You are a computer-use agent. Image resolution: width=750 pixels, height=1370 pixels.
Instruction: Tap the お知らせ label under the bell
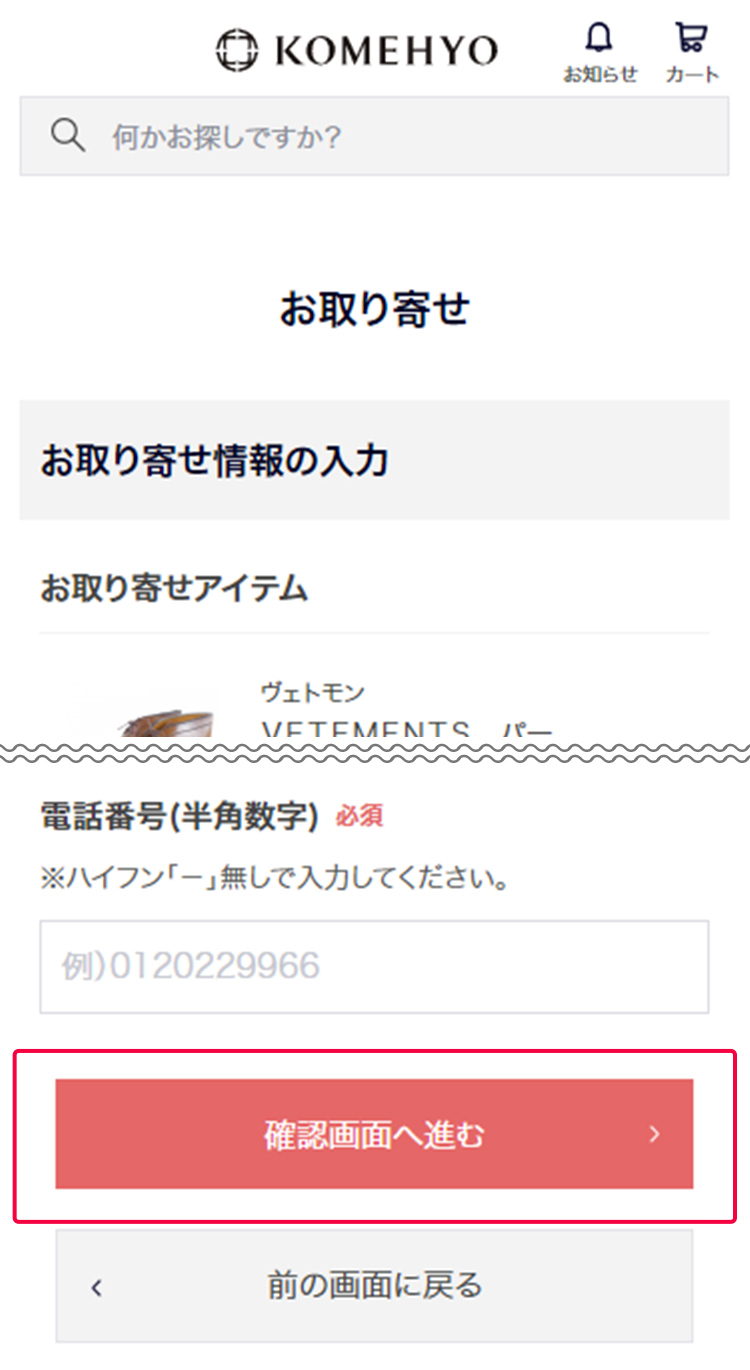coord(601,72)
